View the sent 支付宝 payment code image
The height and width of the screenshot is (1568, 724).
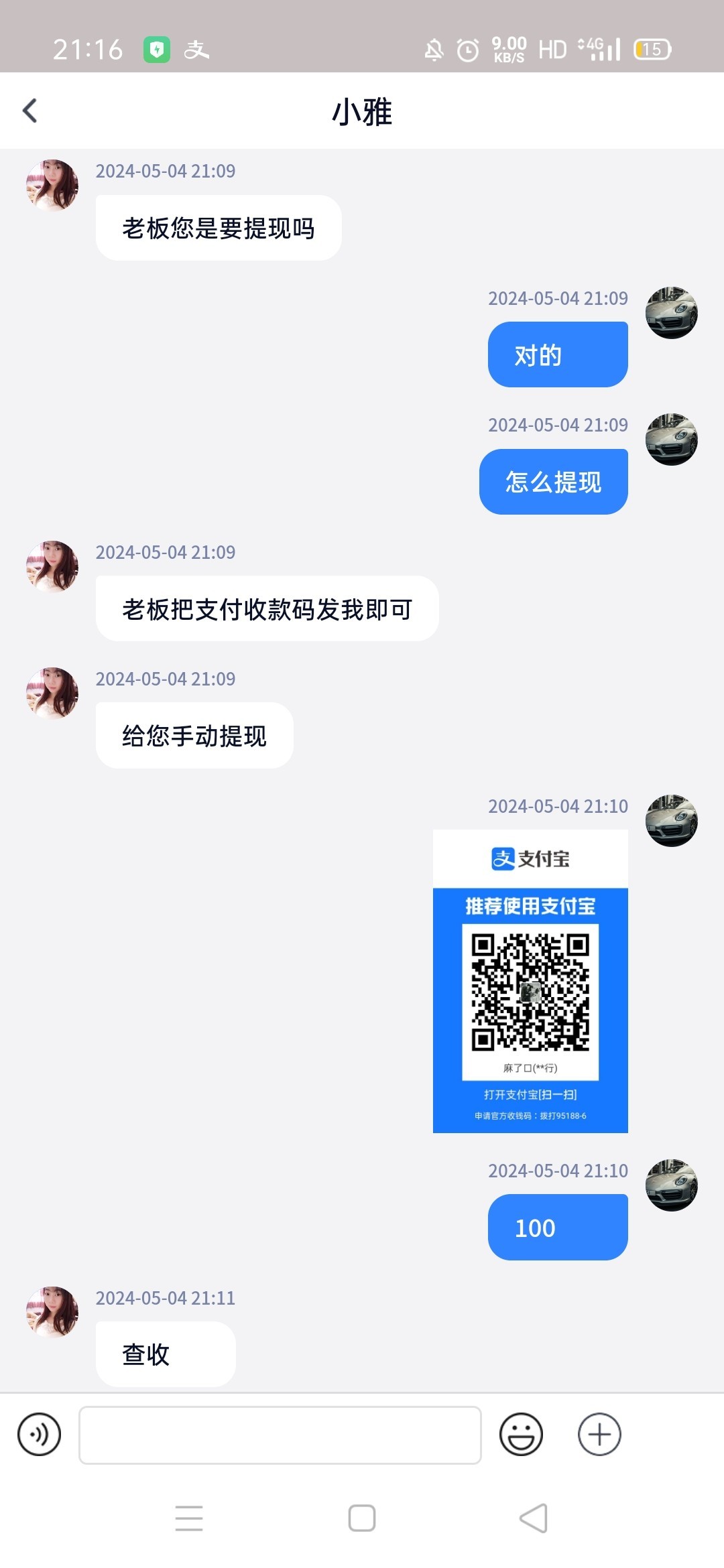coord(530,981)
